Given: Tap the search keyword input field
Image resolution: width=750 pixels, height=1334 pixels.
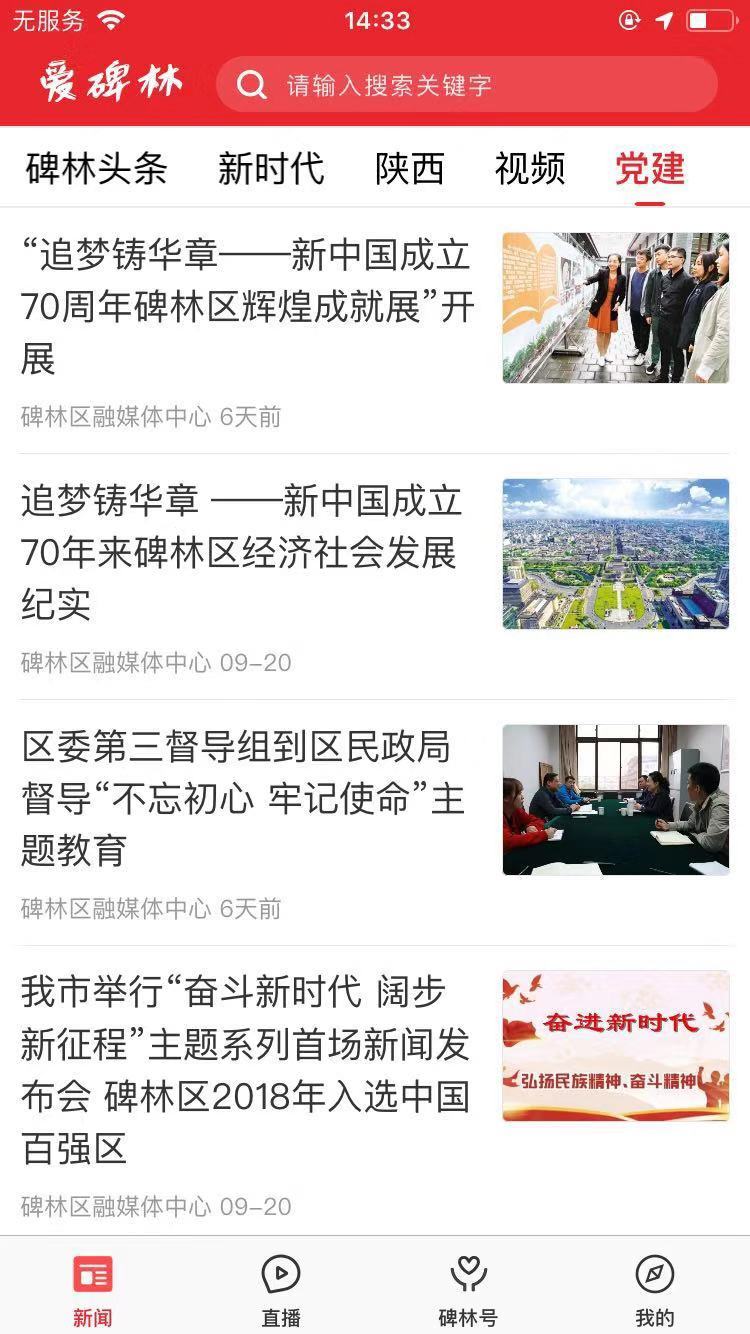Looking at the screenshot, I should (480, 85).
